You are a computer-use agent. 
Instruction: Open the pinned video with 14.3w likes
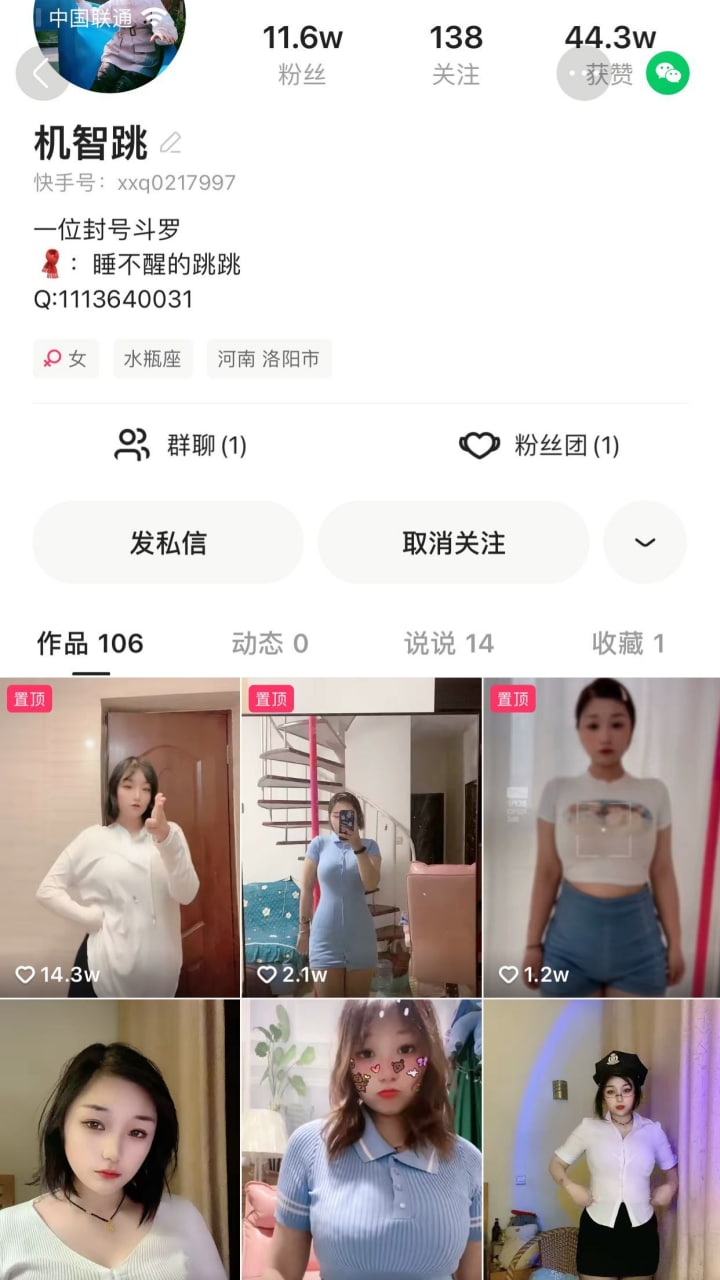(x=120, y=838)
